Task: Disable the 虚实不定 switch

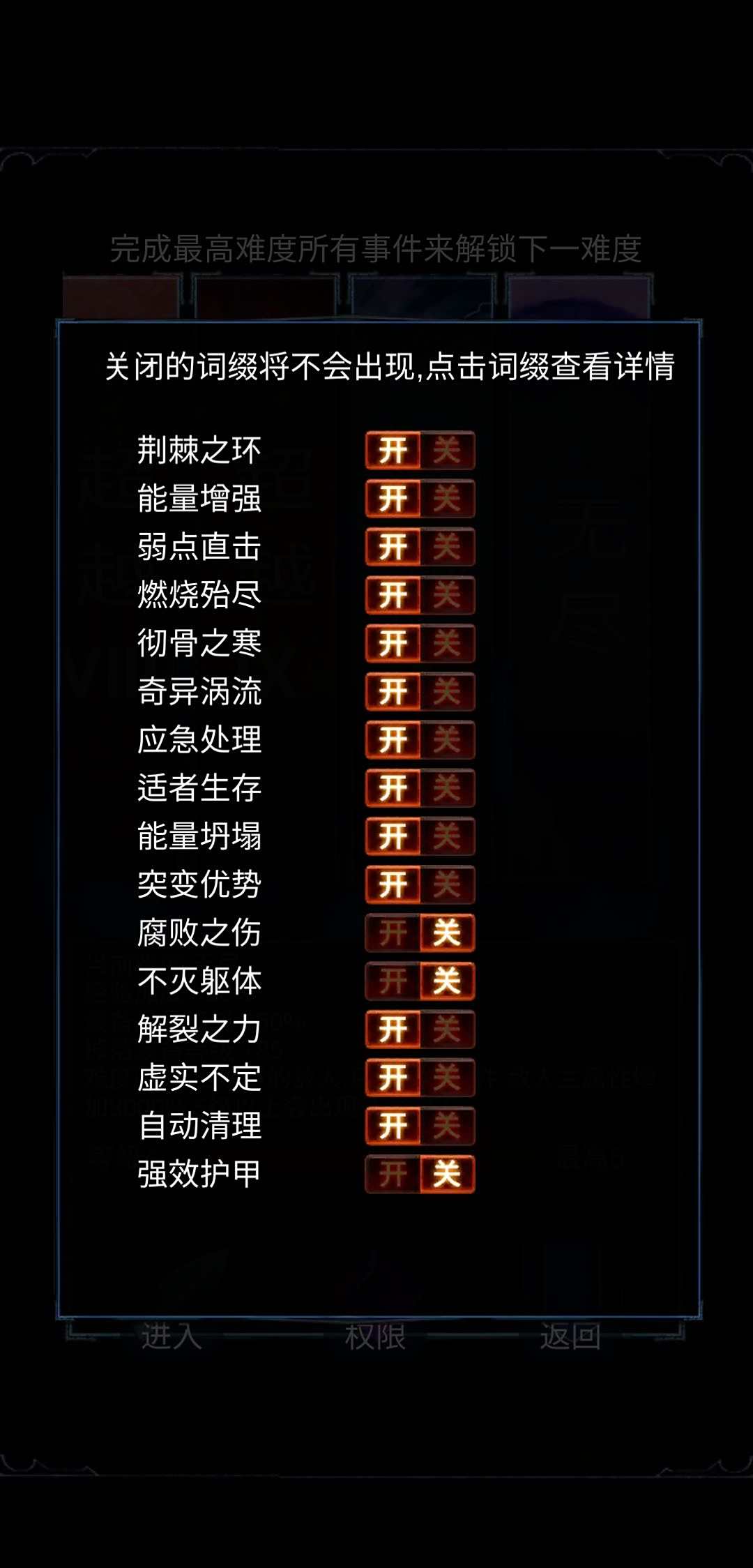Action: [446, 1078]
